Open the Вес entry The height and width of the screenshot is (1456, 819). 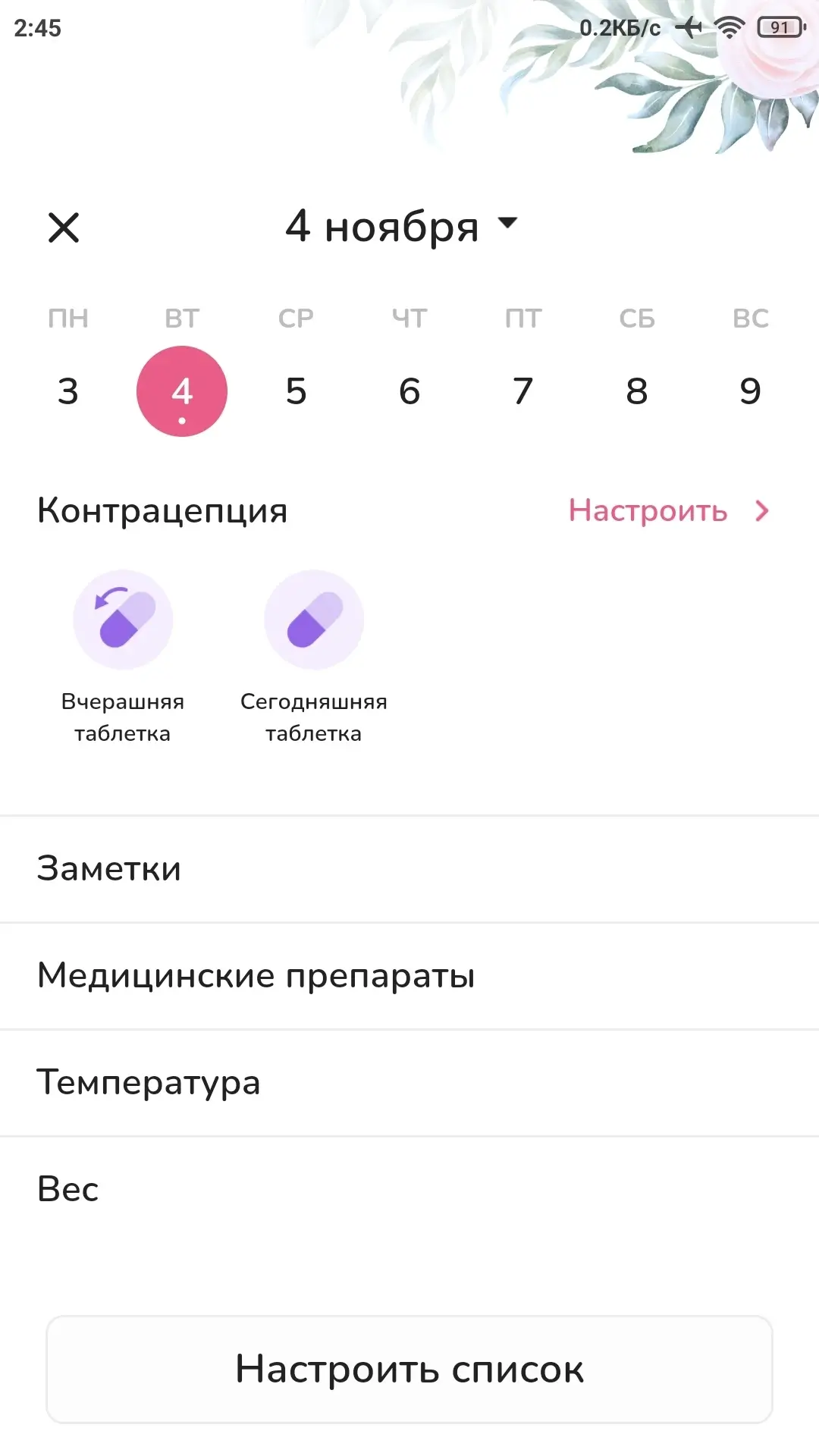[x=409, y=1189]
